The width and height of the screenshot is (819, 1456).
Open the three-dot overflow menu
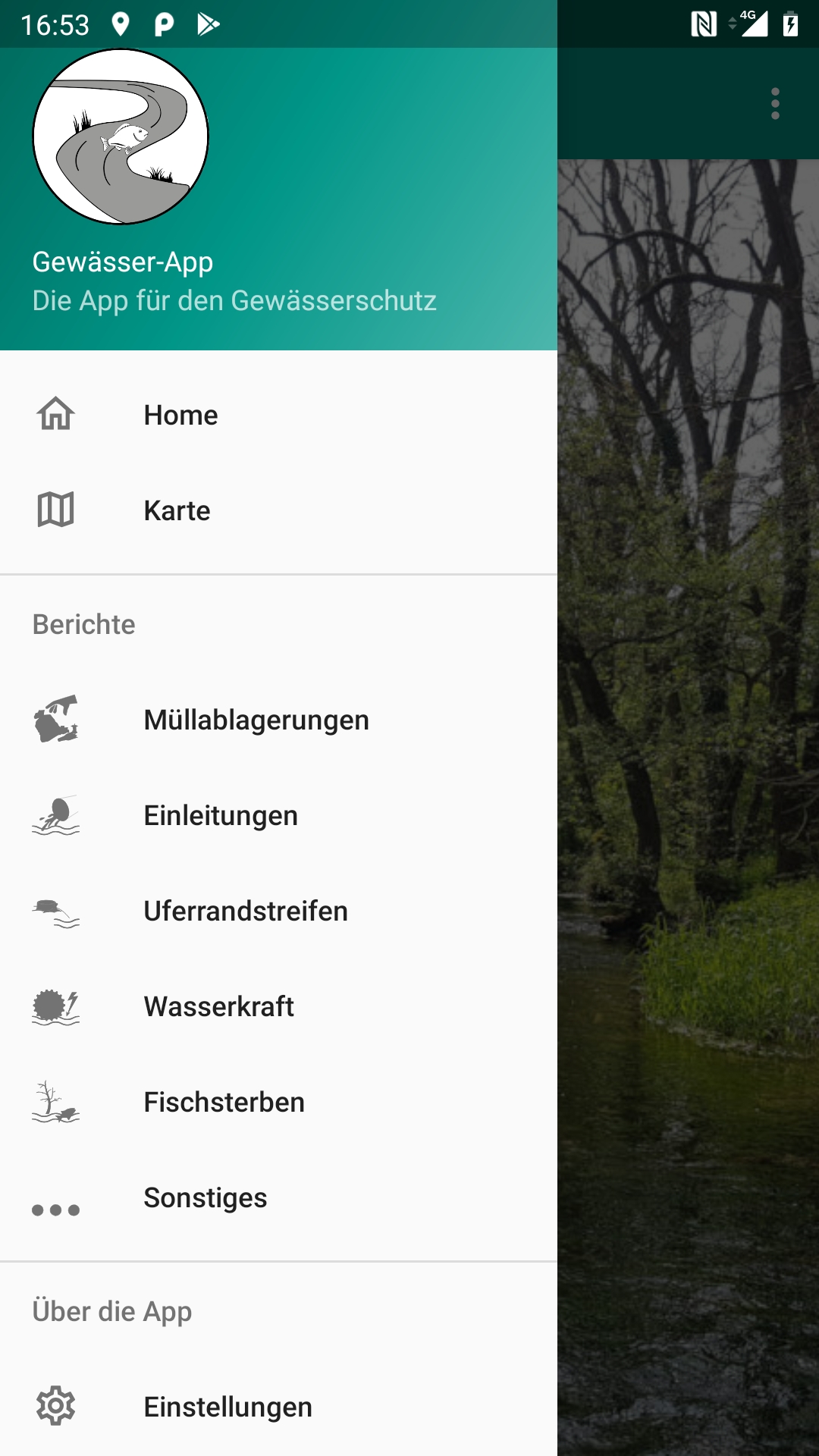(775, 104)
